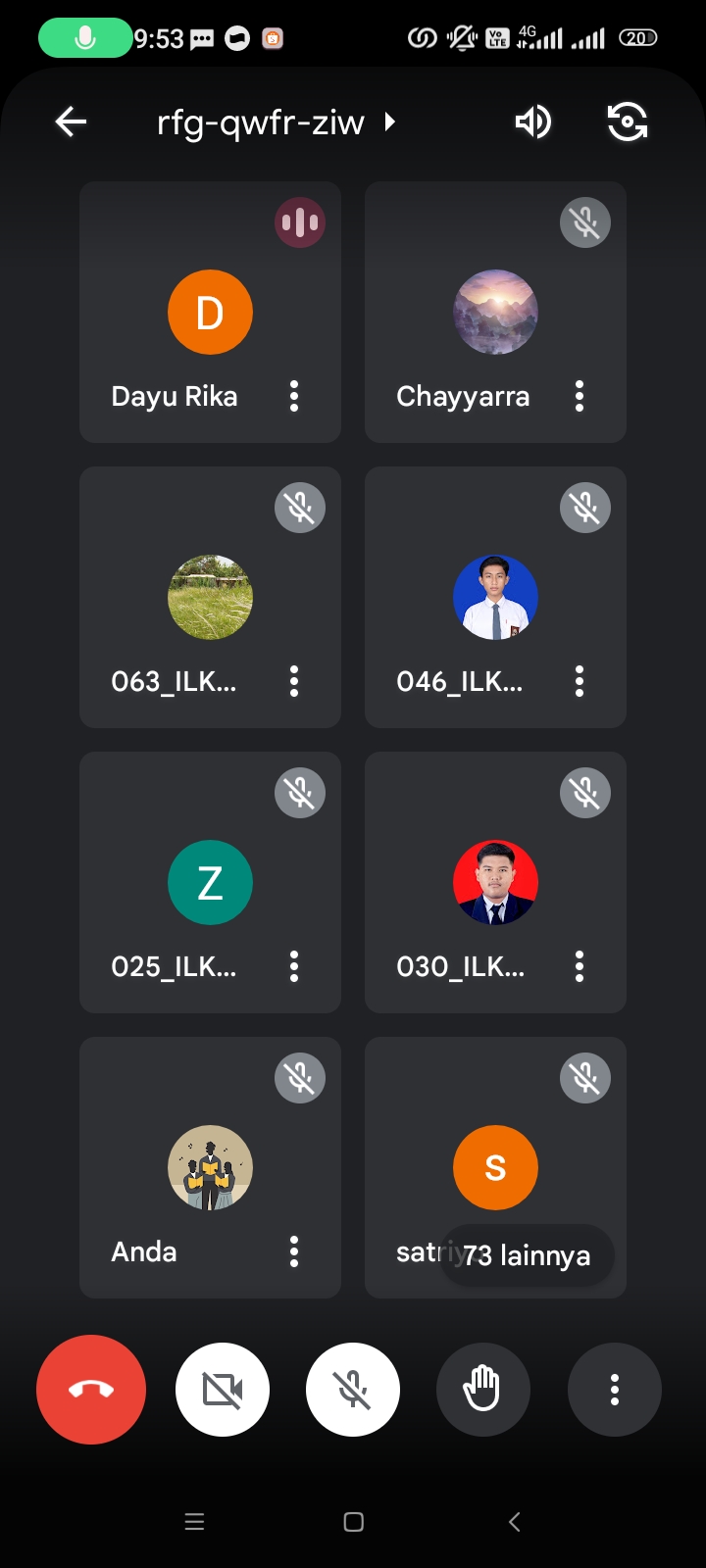Viewport: 706px width, 1568px height.
Task: Open the system recent apps button
Action: point(194,1522)
